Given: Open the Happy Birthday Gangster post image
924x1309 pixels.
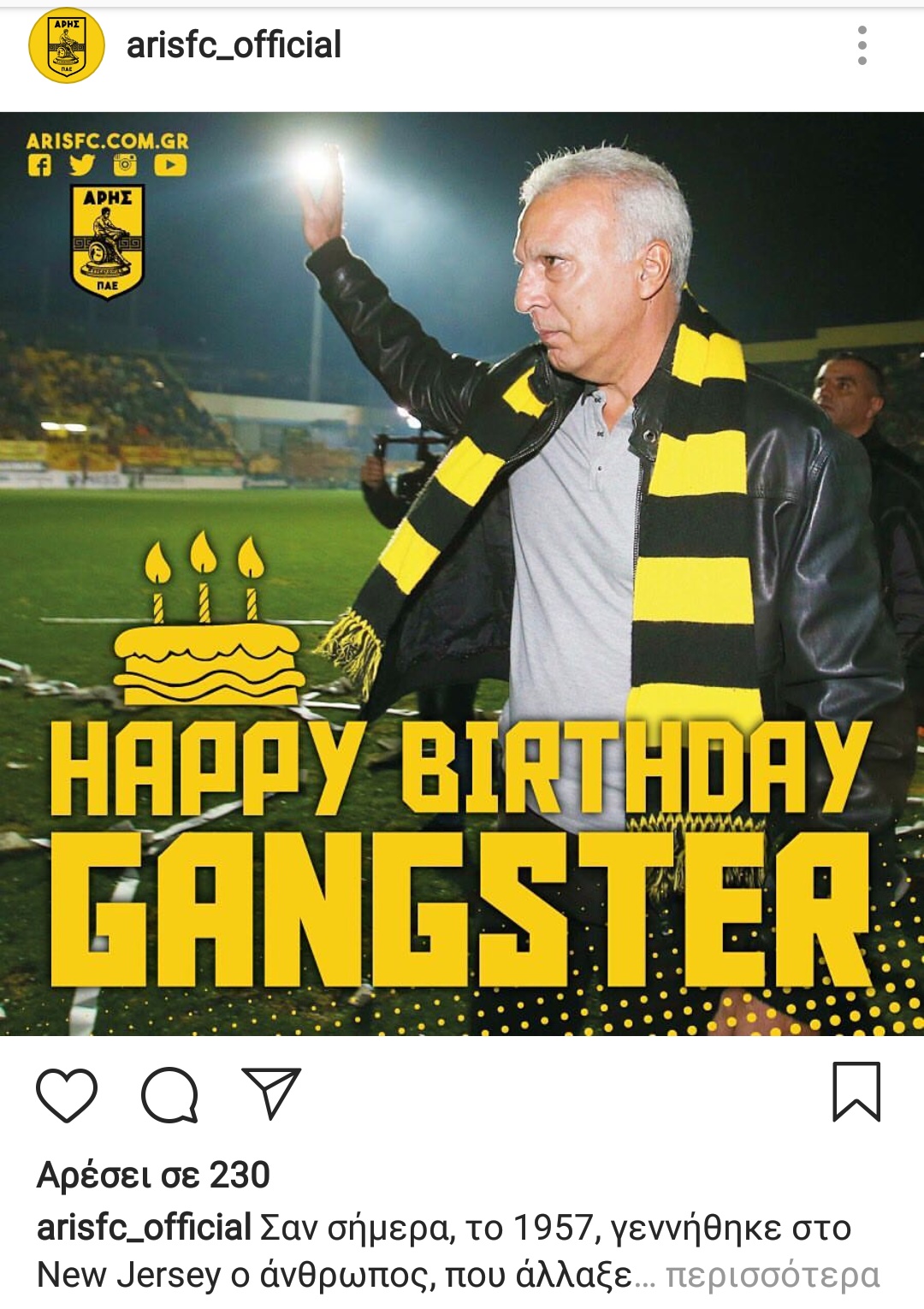Looking at the screenshot, I should [x=462, y=573].
